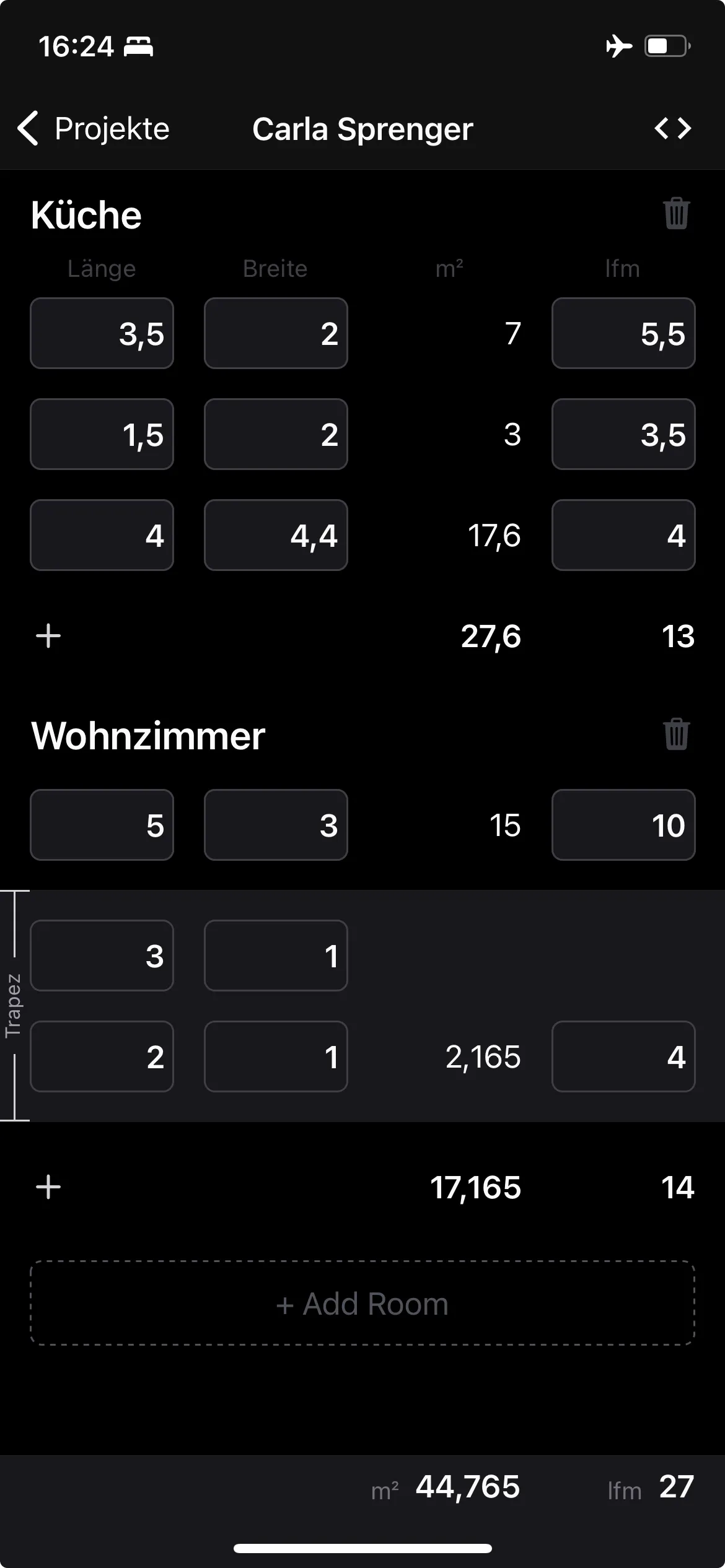This screenshot has height=1568, width=725.
Task: Edit Küche lfm field showing 5,5
Action: click(x=623, y=333)
